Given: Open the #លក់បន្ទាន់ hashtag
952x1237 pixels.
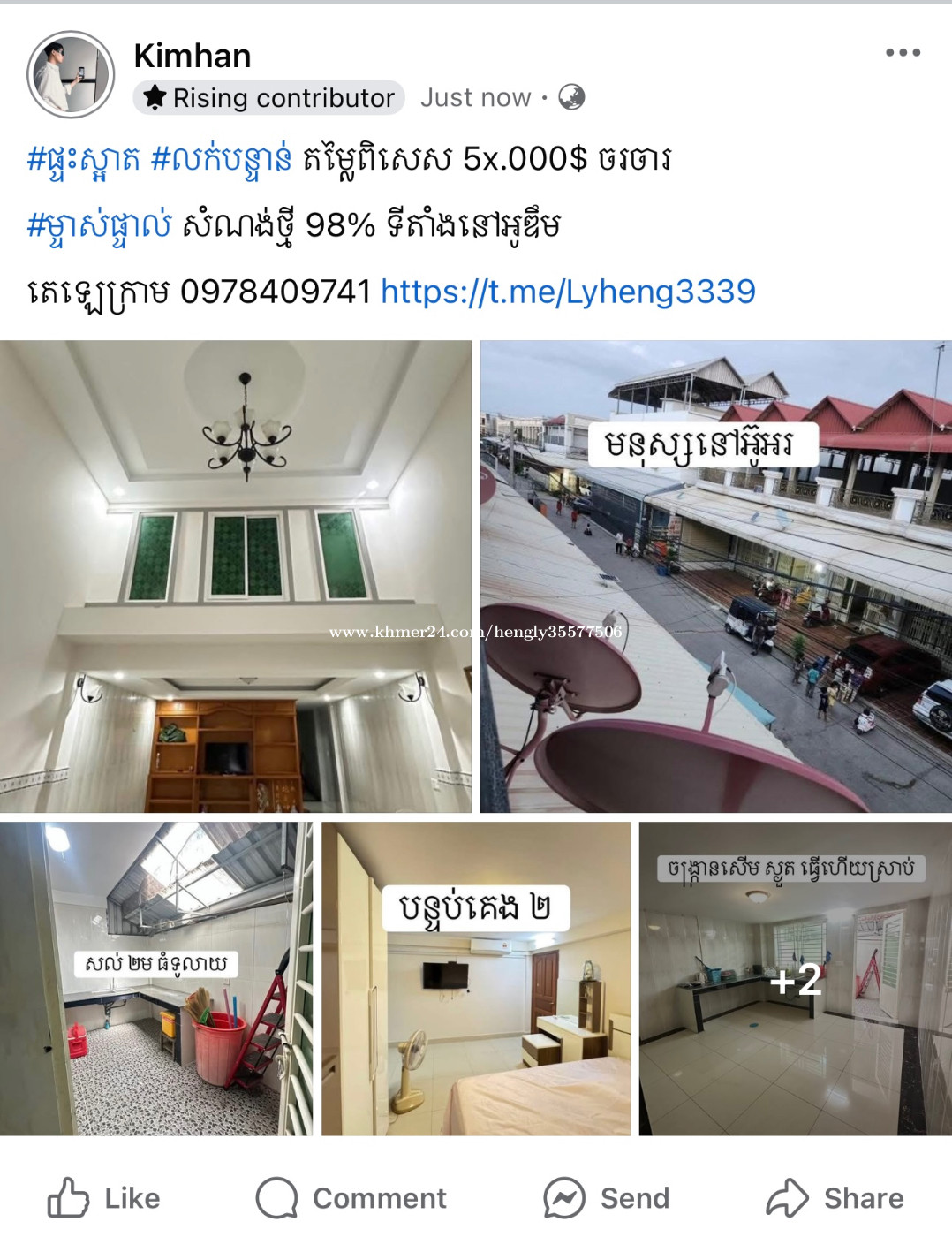Looking at the screenshot, I should tap(221, 160).
